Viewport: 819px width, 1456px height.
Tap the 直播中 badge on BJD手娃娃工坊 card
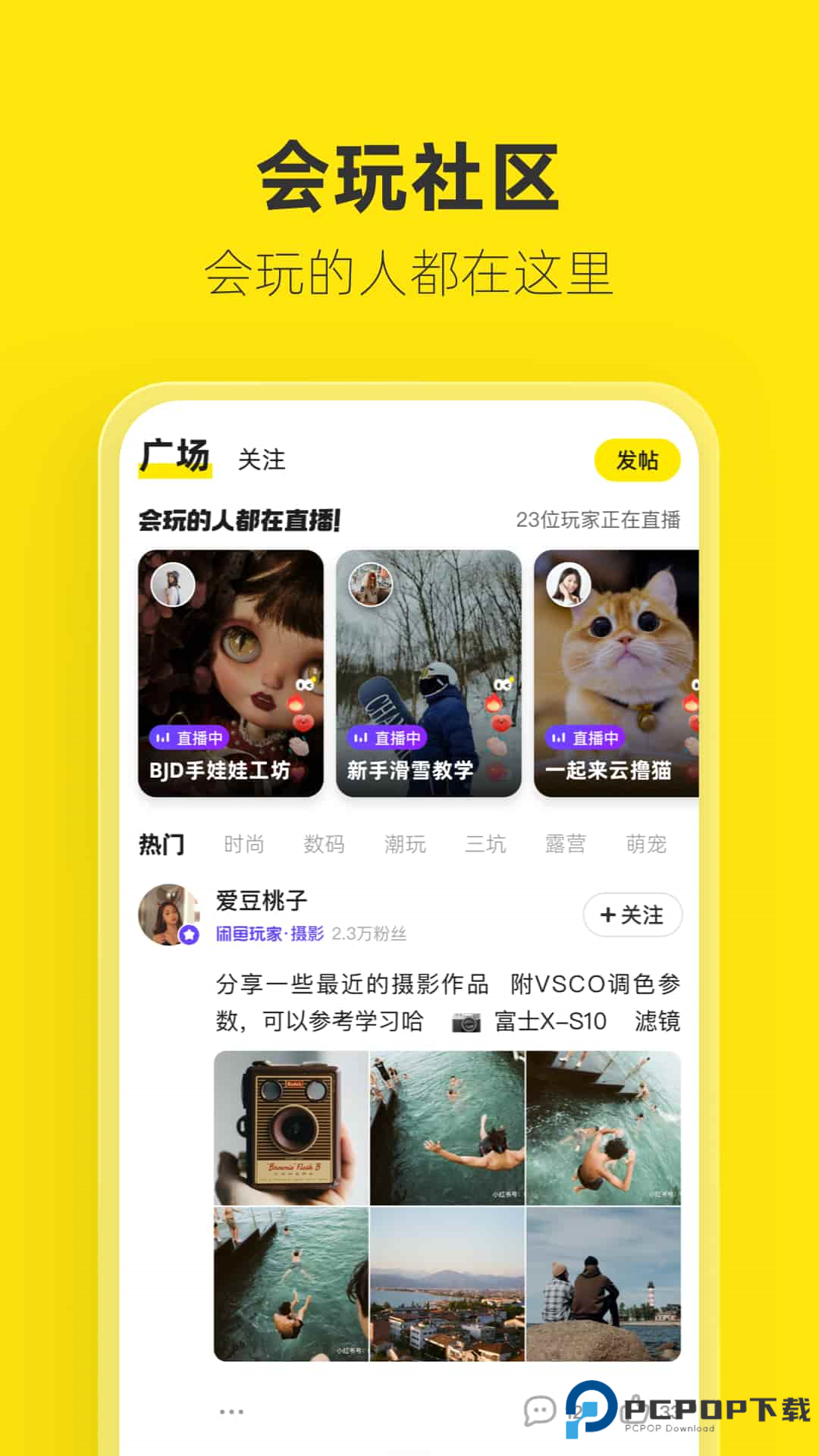pos(190,738)
